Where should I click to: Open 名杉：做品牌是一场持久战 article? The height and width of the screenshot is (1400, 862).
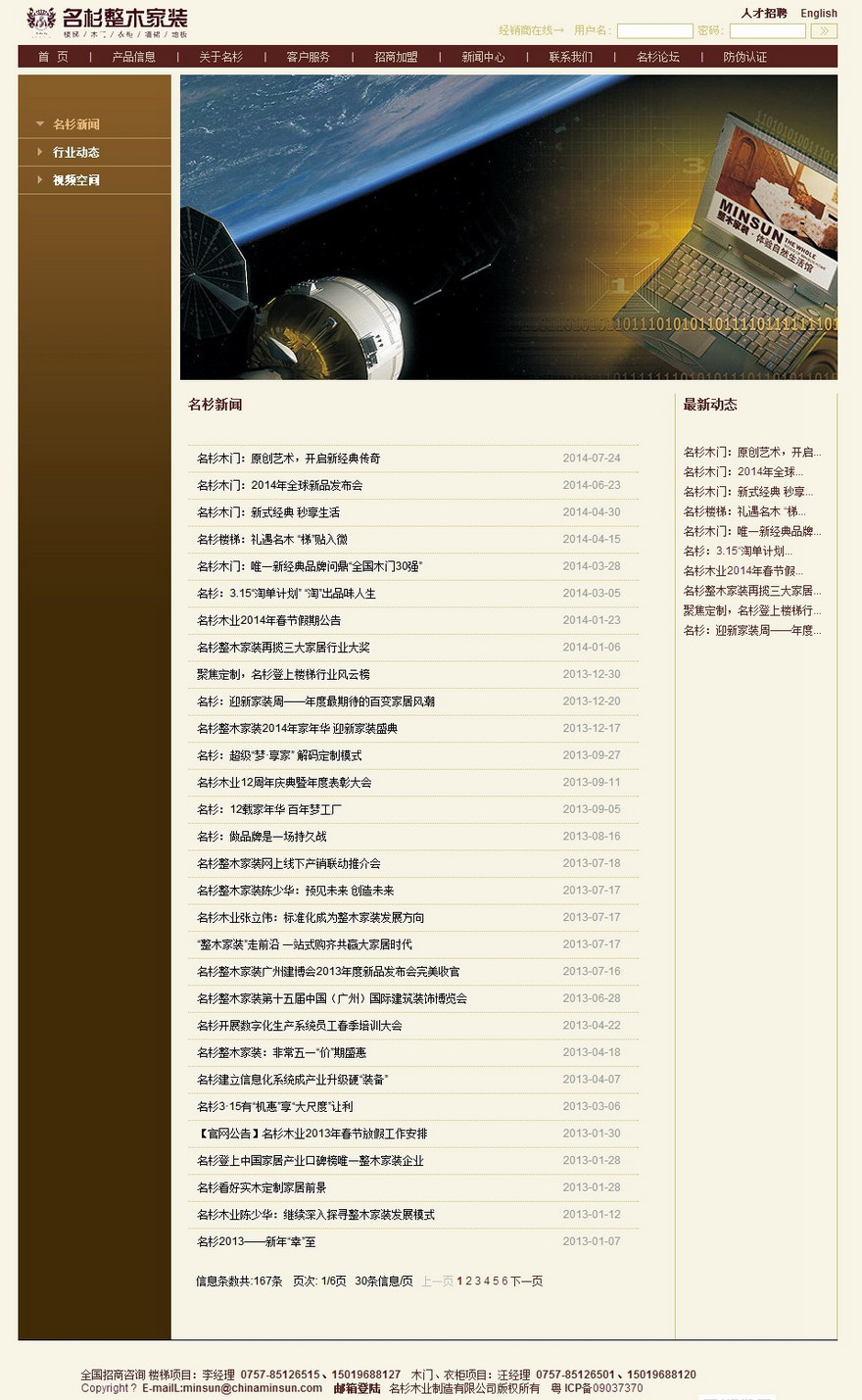click(x=262, y=837)
